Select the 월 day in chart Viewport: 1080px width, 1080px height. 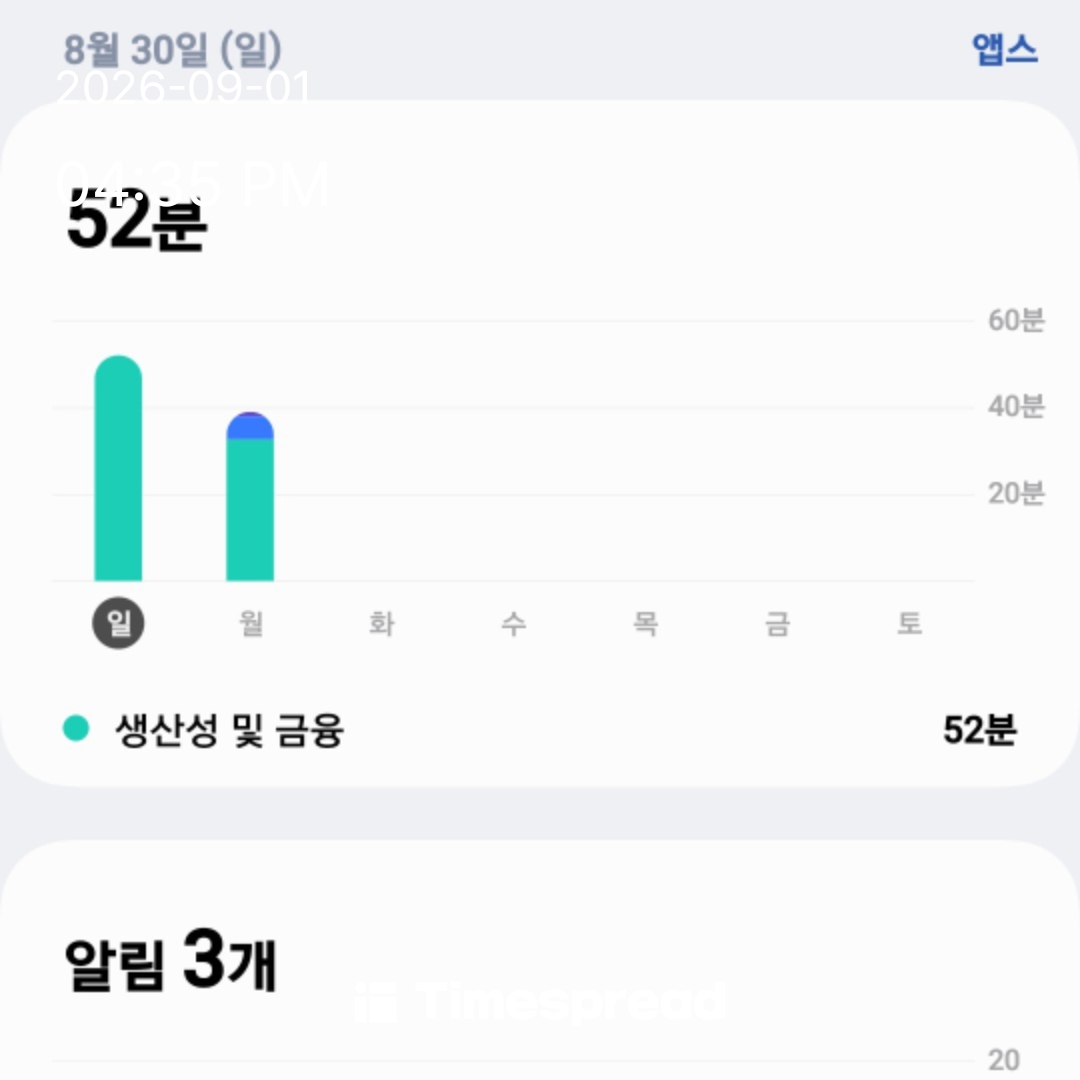click(x=251, y=623)
